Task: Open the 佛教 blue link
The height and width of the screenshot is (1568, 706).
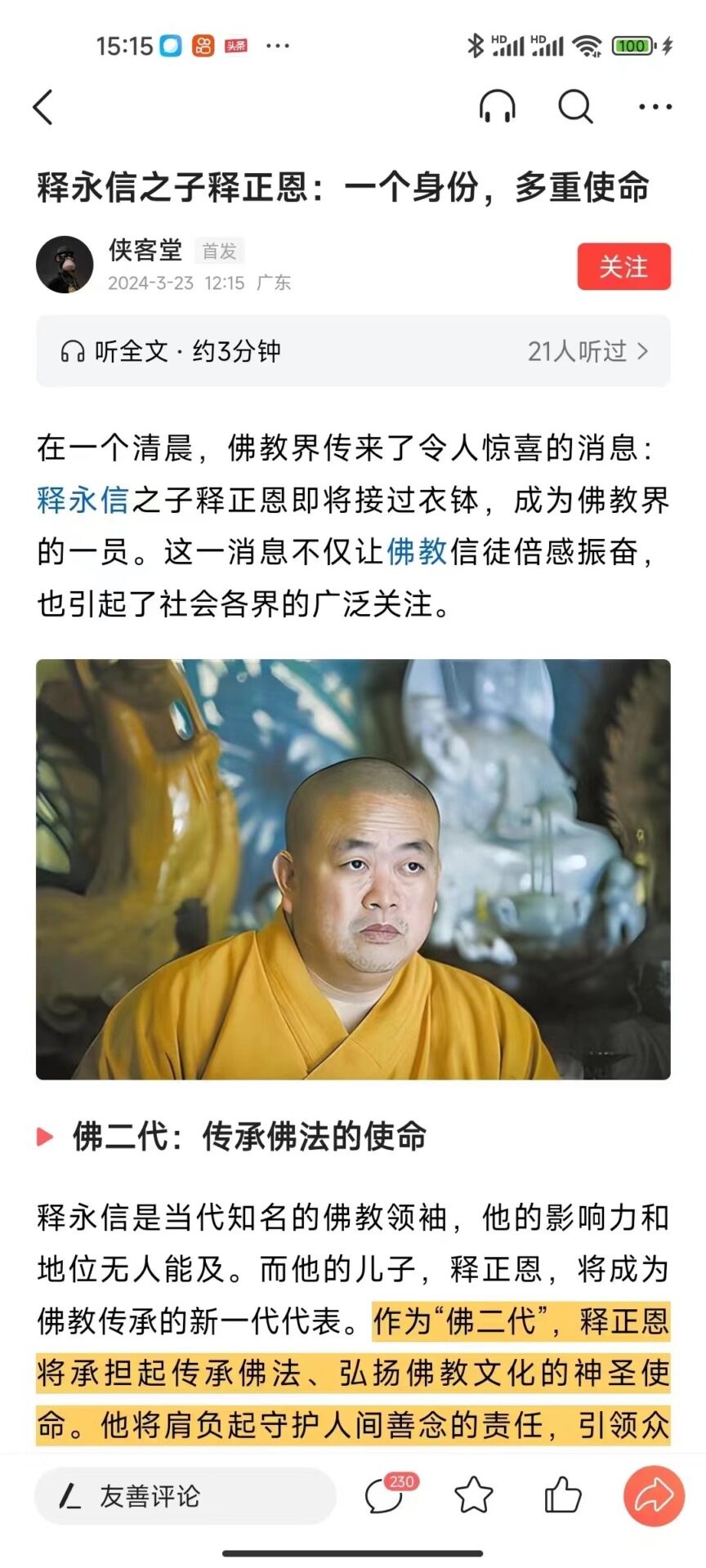Action: click(417, 552)
